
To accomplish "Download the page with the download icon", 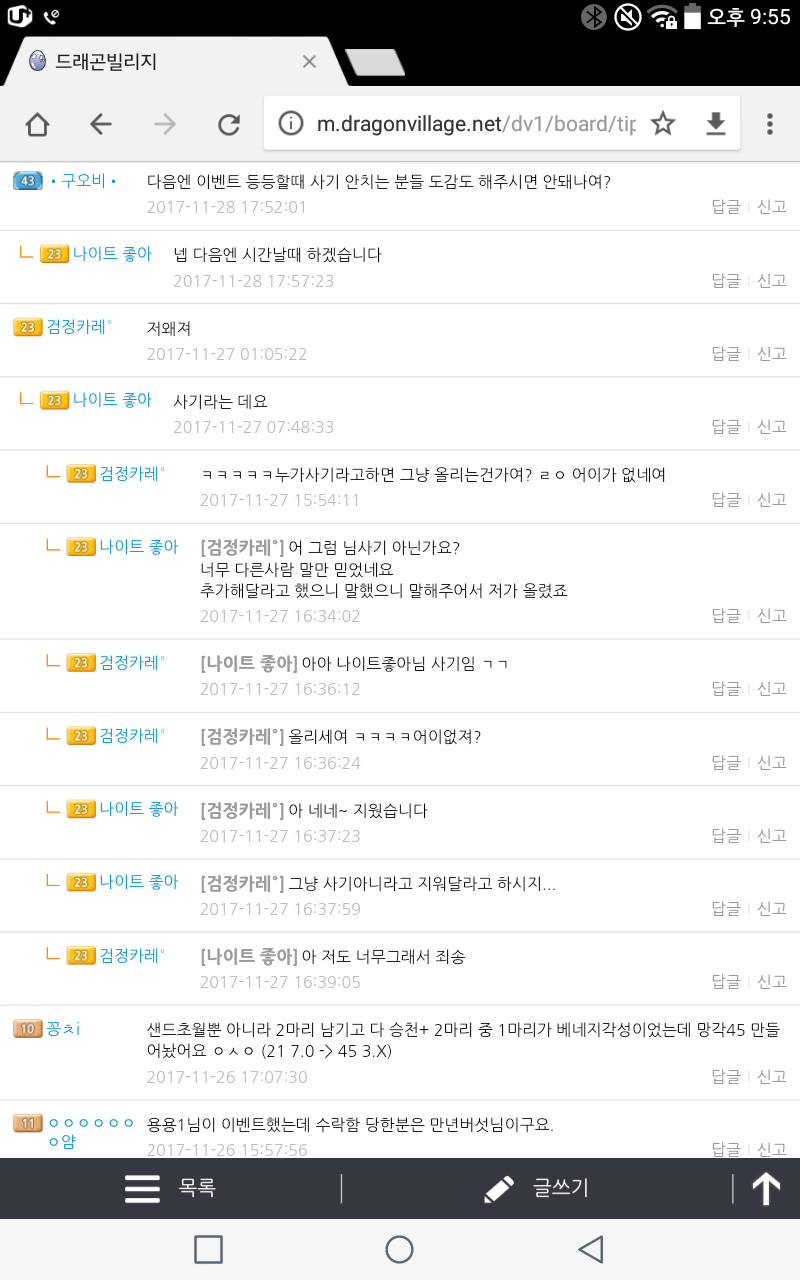I will 715,124.
